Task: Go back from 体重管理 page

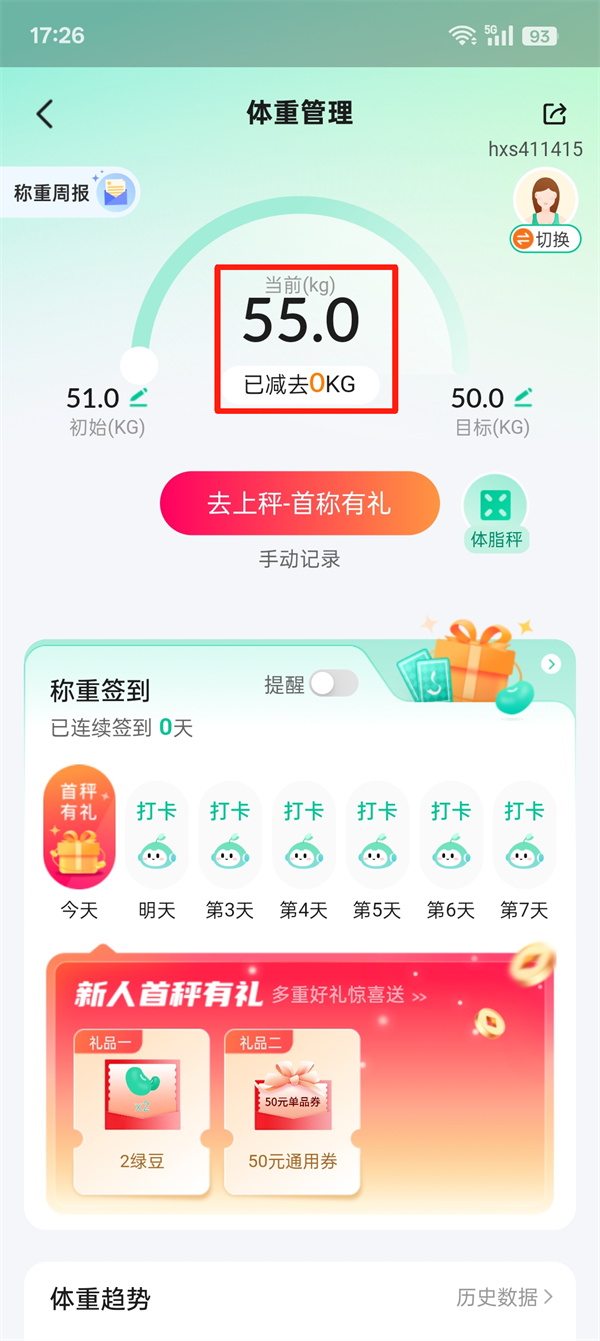Action: tap(45, 114)
